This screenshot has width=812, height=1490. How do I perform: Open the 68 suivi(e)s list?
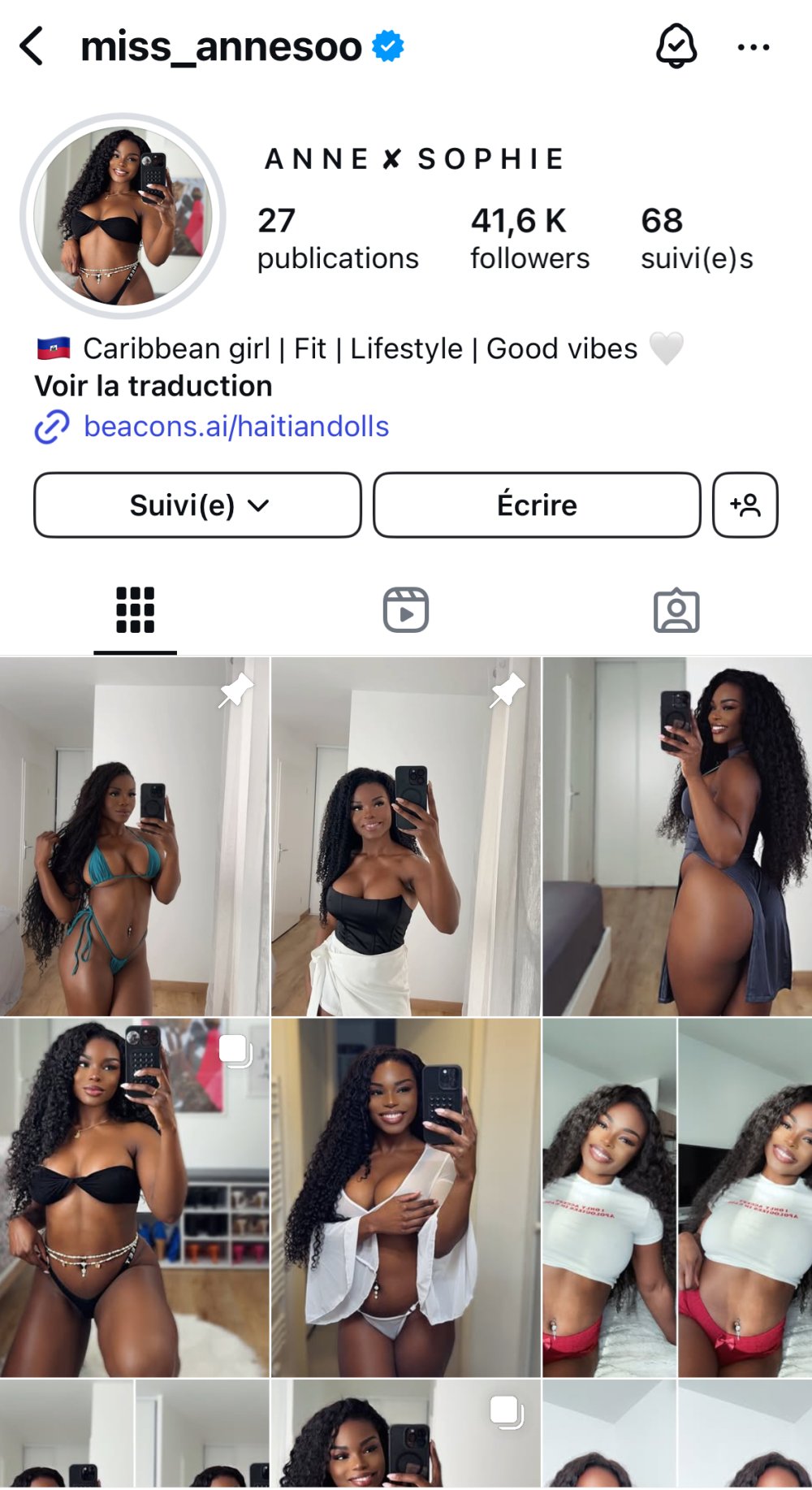point(696,237)
